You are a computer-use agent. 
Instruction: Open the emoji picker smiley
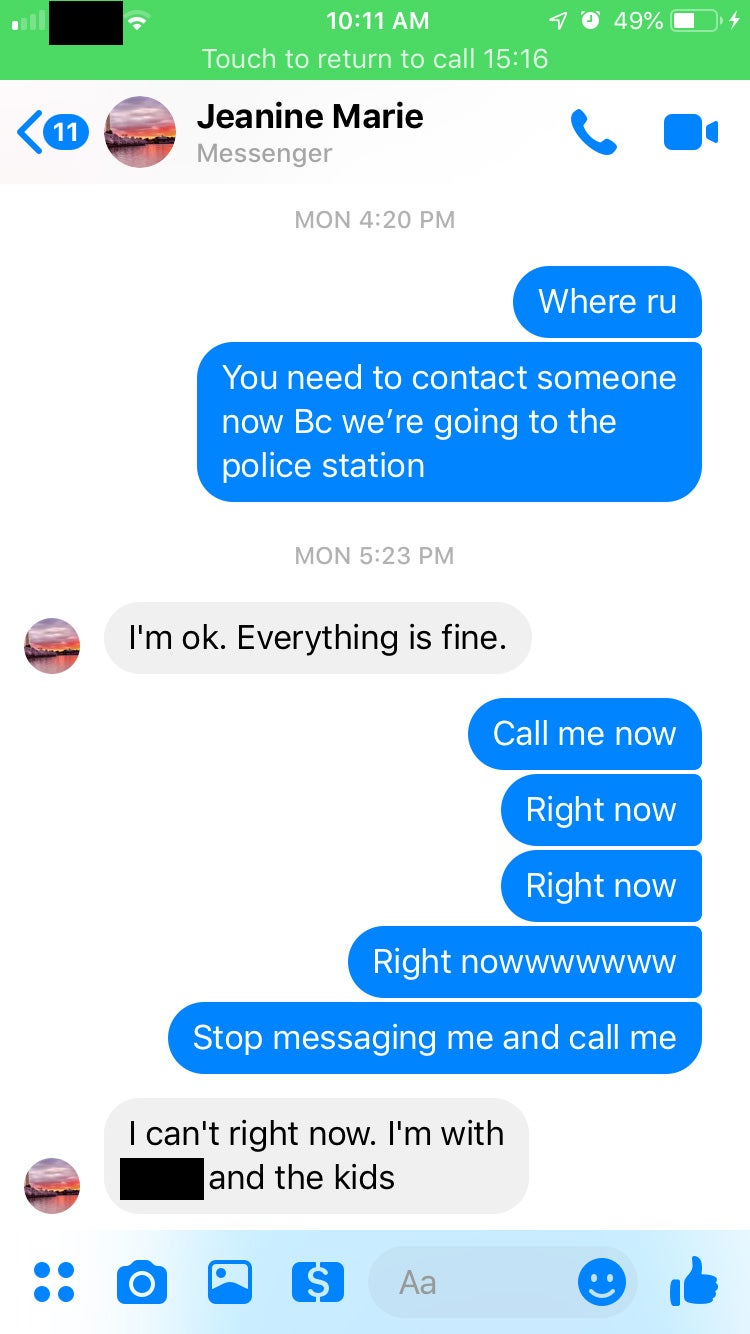pyautogui.click(x=602, y=1282)
